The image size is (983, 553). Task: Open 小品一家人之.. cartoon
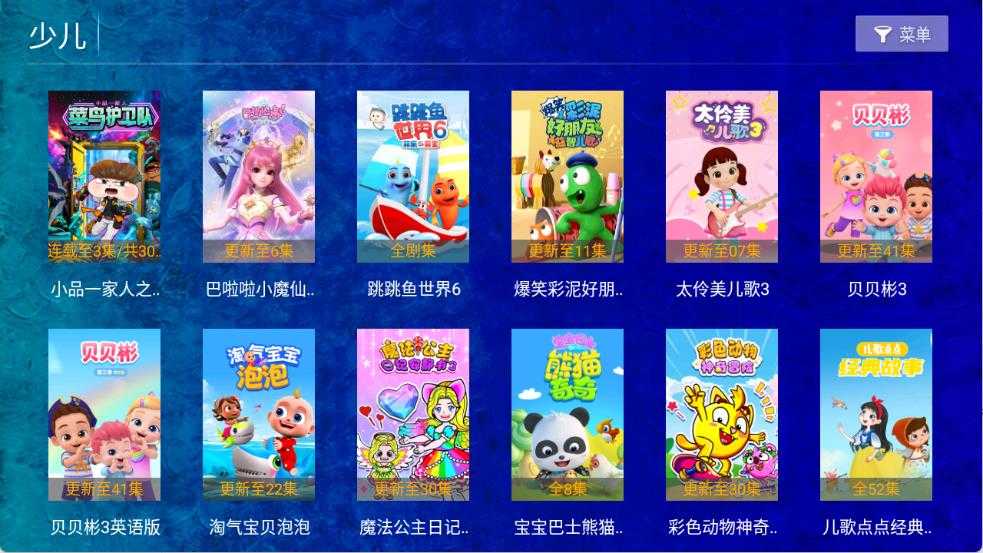[104, 177]
